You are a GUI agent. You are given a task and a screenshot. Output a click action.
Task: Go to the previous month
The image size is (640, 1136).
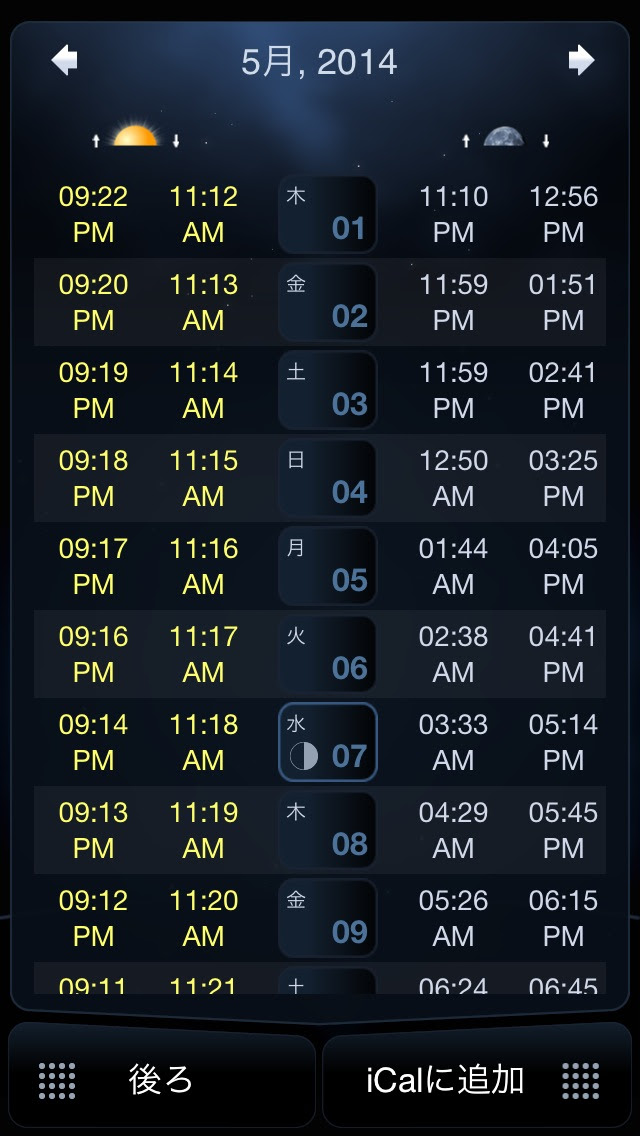pos(64,61)
